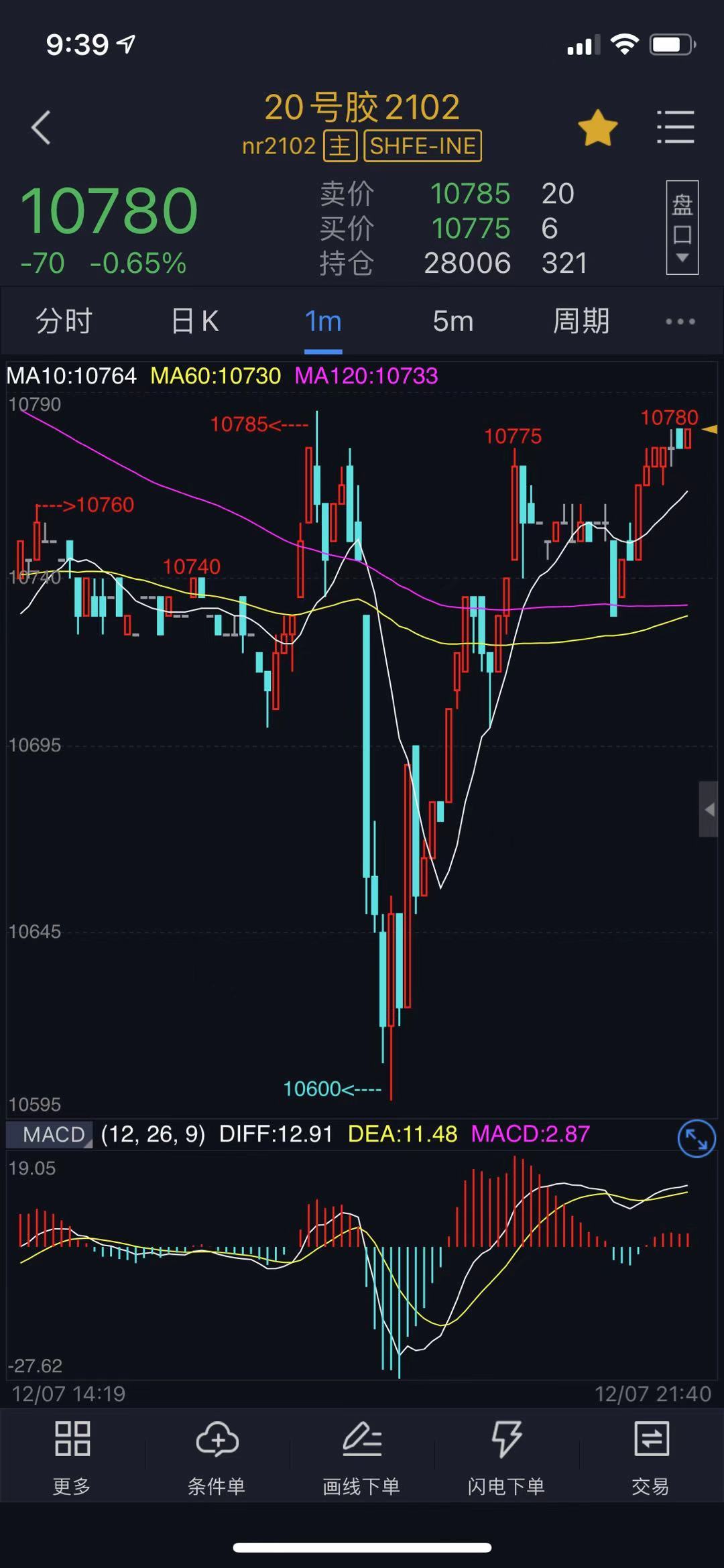Go back using the top-left arrow
This screenshot has width=724, height=1568.
click(x=42, y=127)
